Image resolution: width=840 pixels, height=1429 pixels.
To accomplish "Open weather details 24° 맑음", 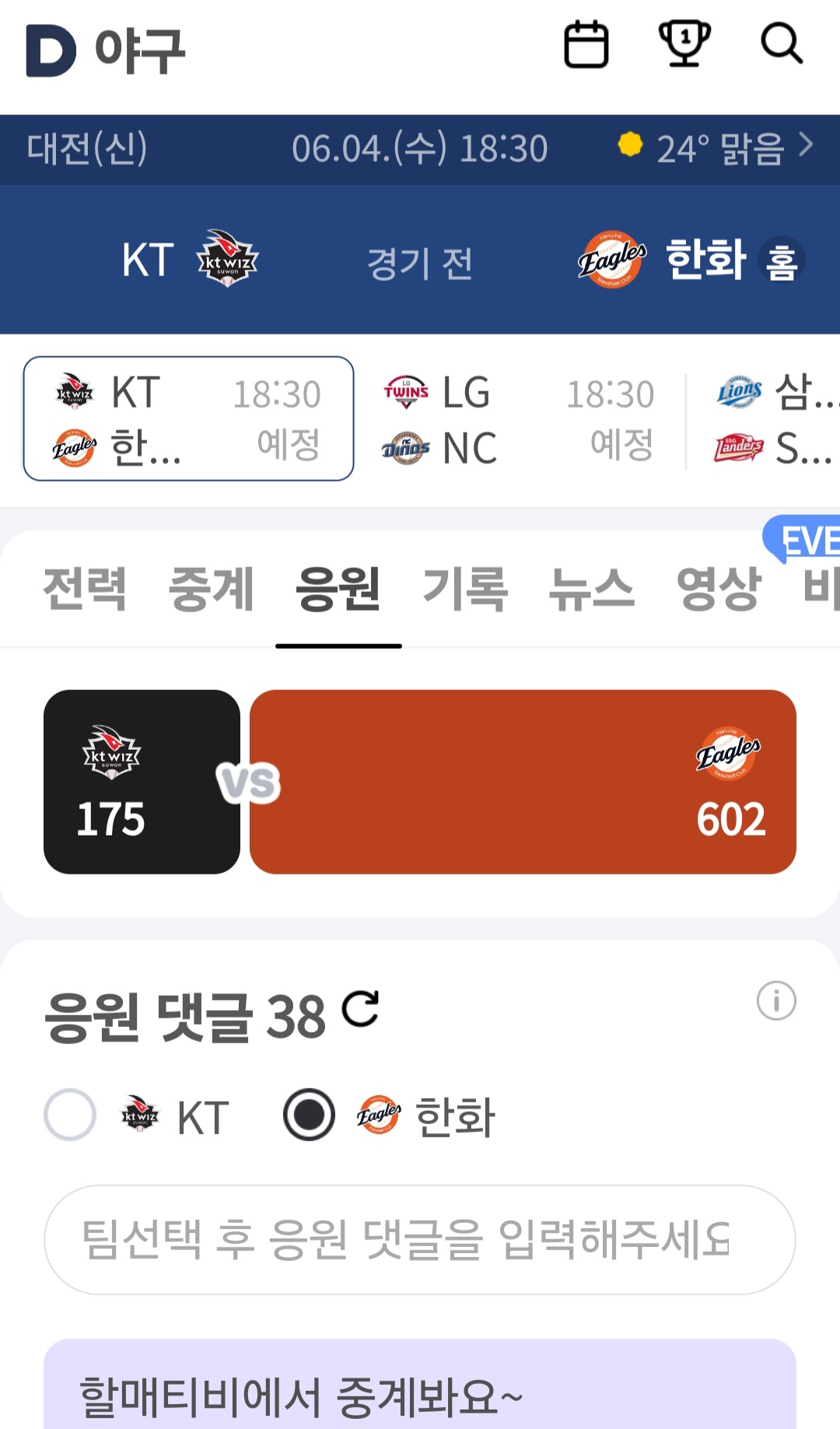I will (x=716, y=148).
